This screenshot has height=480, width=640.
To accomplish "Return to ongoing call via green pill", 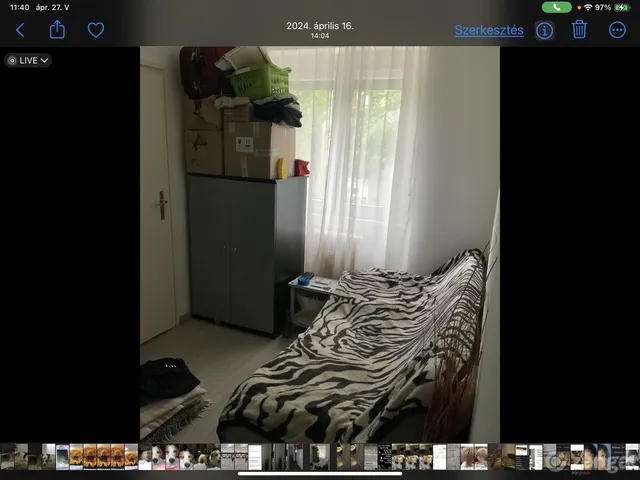I will (556, 7).
